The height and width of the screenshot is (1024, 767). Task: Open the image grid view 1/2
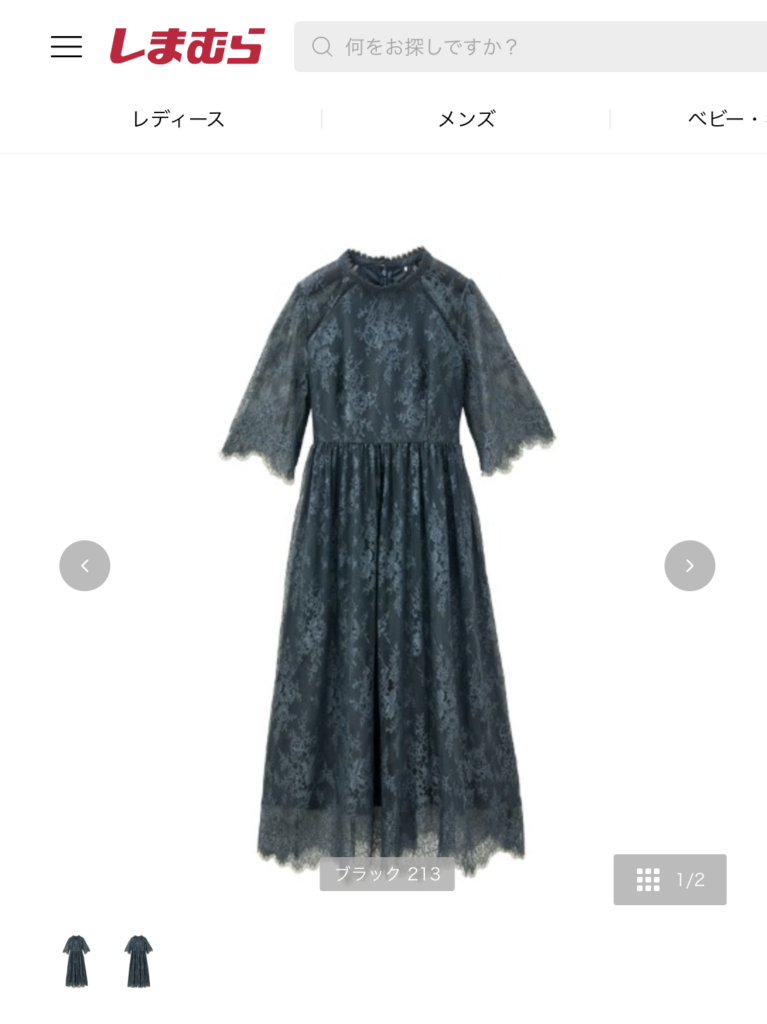[669, 880]
